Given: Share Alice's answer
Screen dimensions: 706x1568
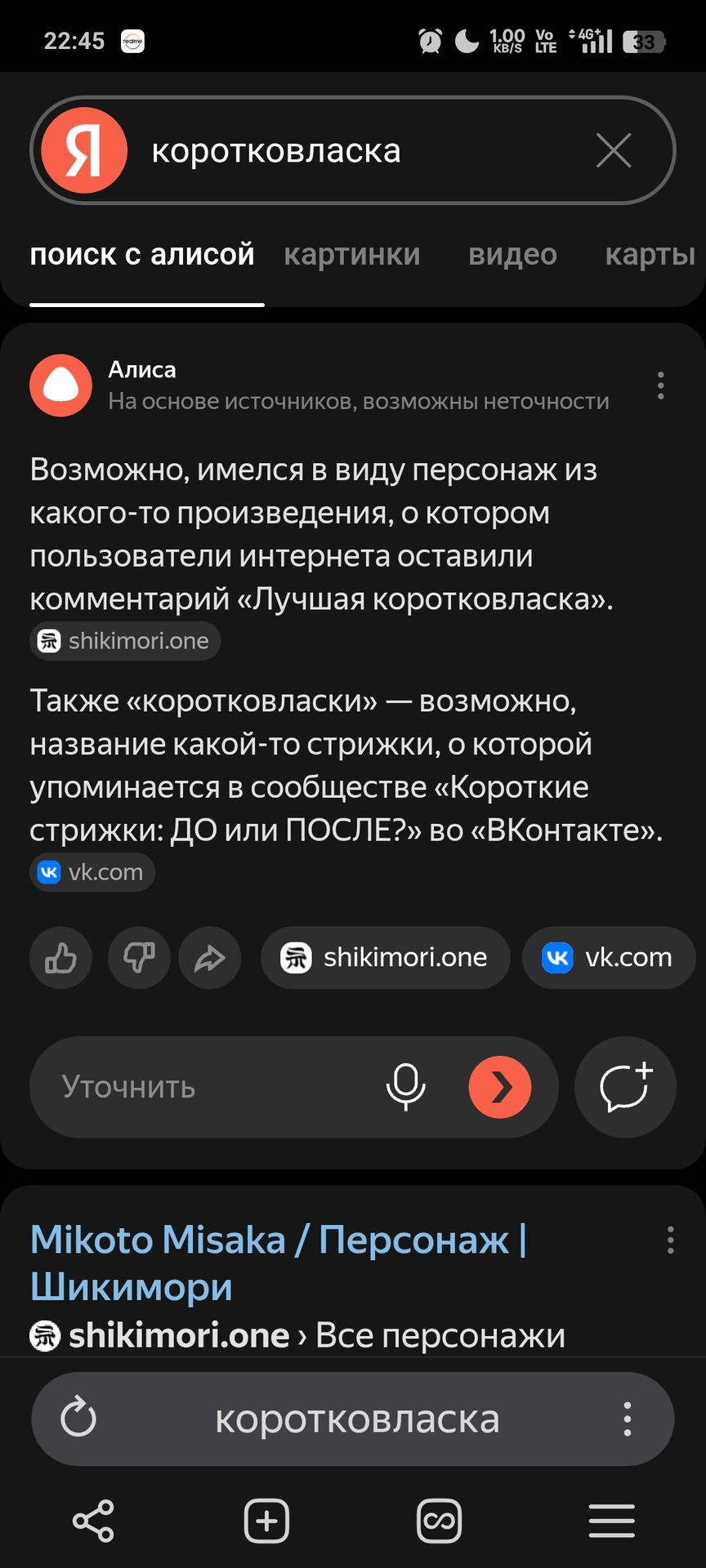Looking at the screenshot, I should coord(210,958).
